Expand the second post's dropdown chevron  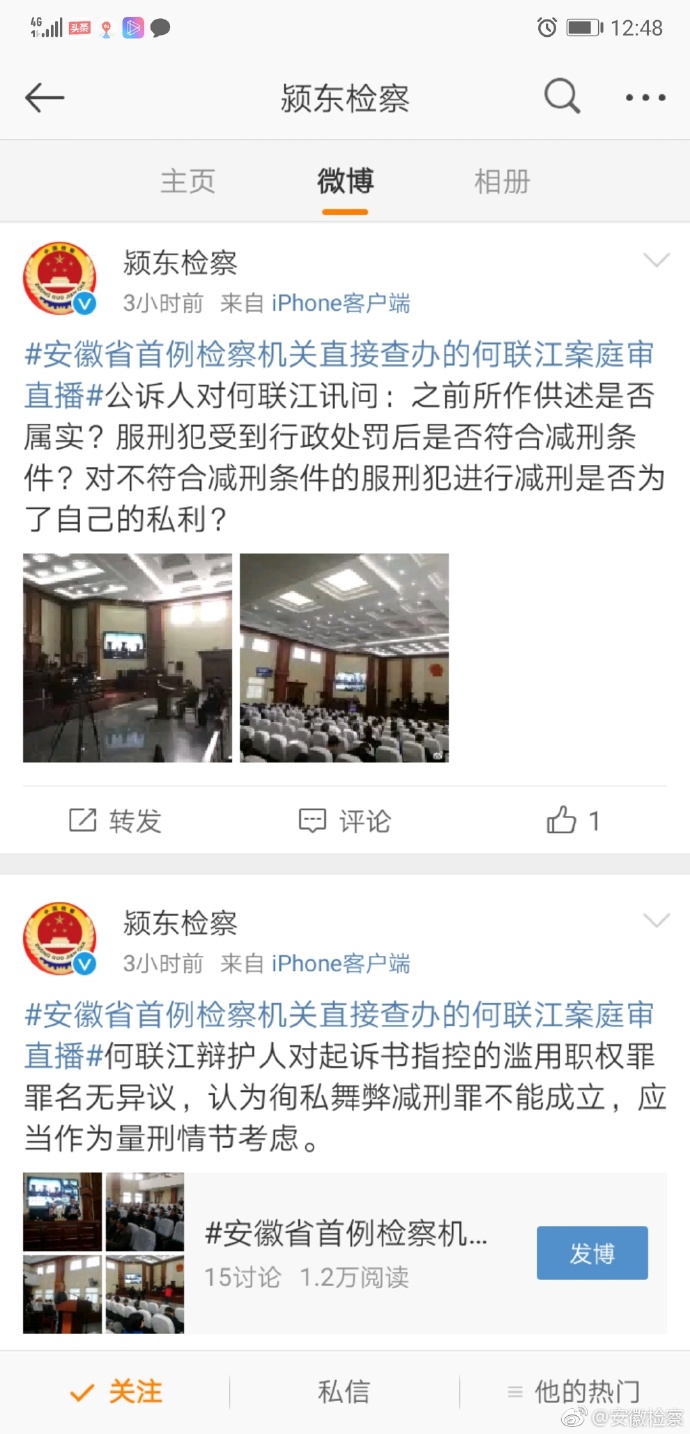[656, 921]
